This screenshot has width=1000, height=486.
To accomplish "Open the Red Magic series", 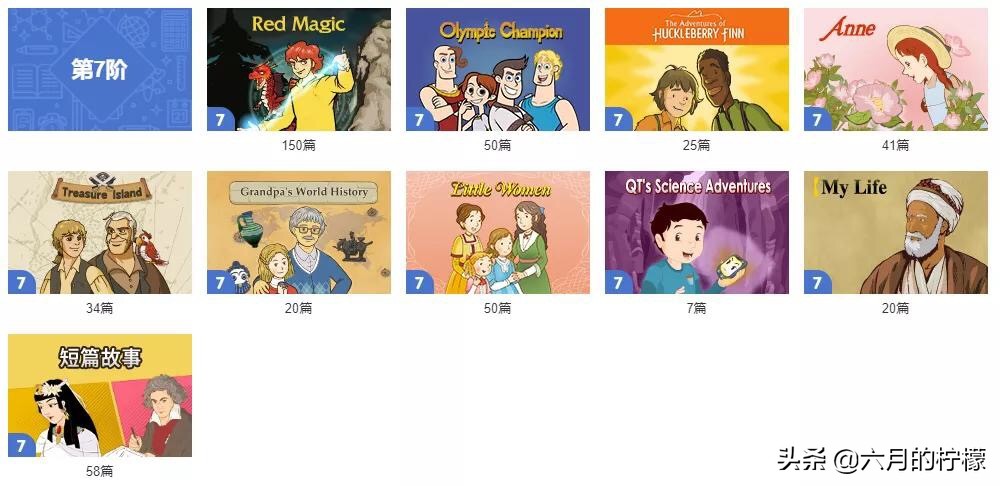I will point(298,70).
